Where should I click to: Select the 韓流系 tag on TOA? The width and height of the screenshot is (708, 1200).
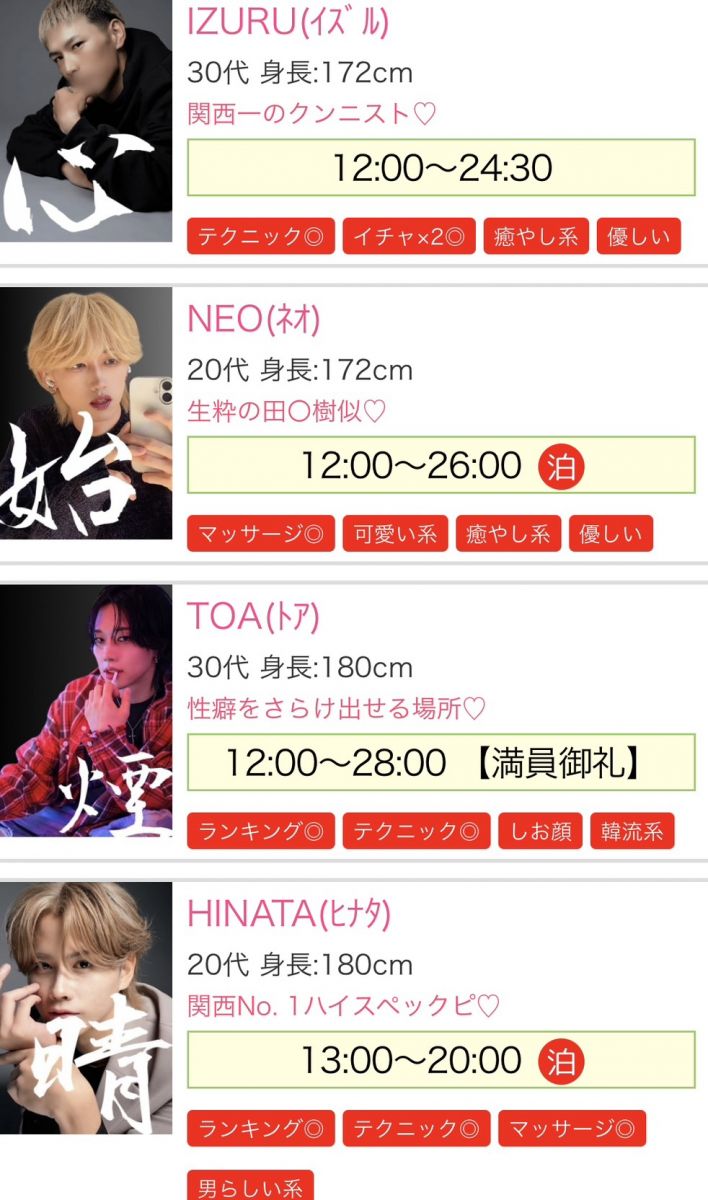pyautogui.click(x=632, y=831)
